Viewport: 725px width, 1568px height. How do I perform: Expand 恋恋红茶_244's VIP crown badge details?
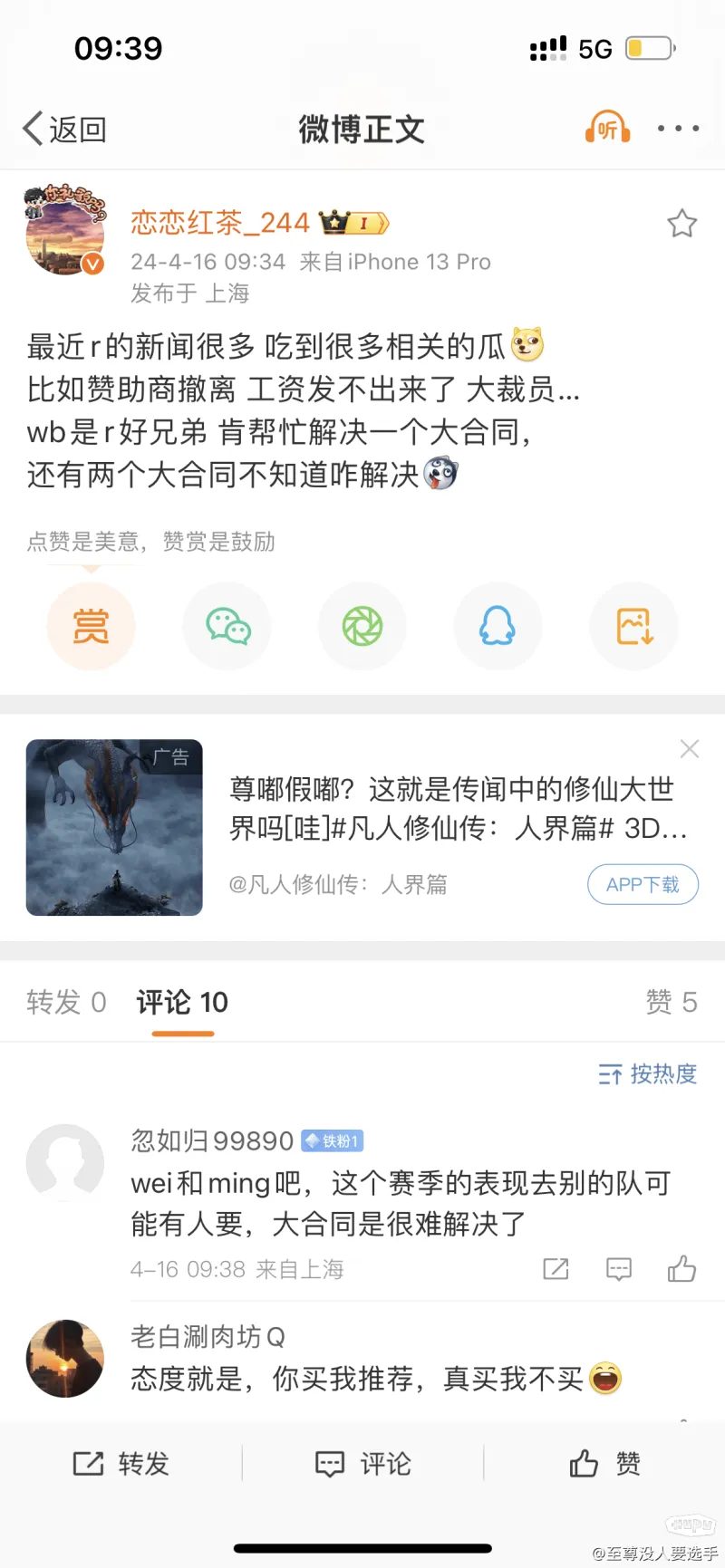(x=356, y=221)
